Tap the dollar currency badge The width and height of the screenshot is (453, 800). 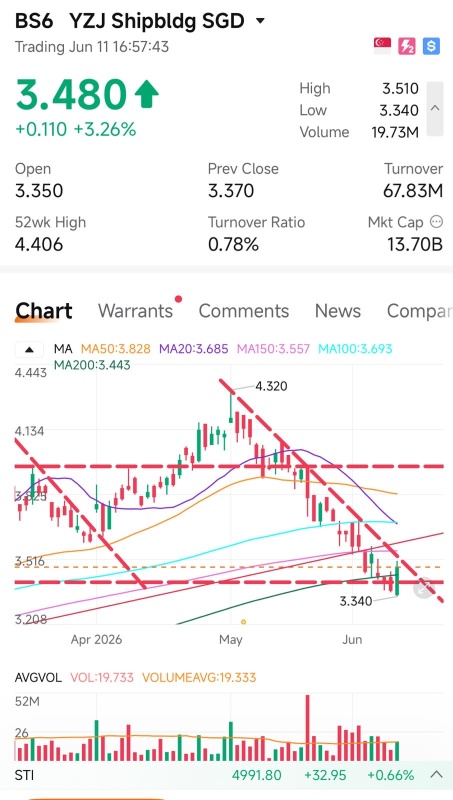(431, 46)
